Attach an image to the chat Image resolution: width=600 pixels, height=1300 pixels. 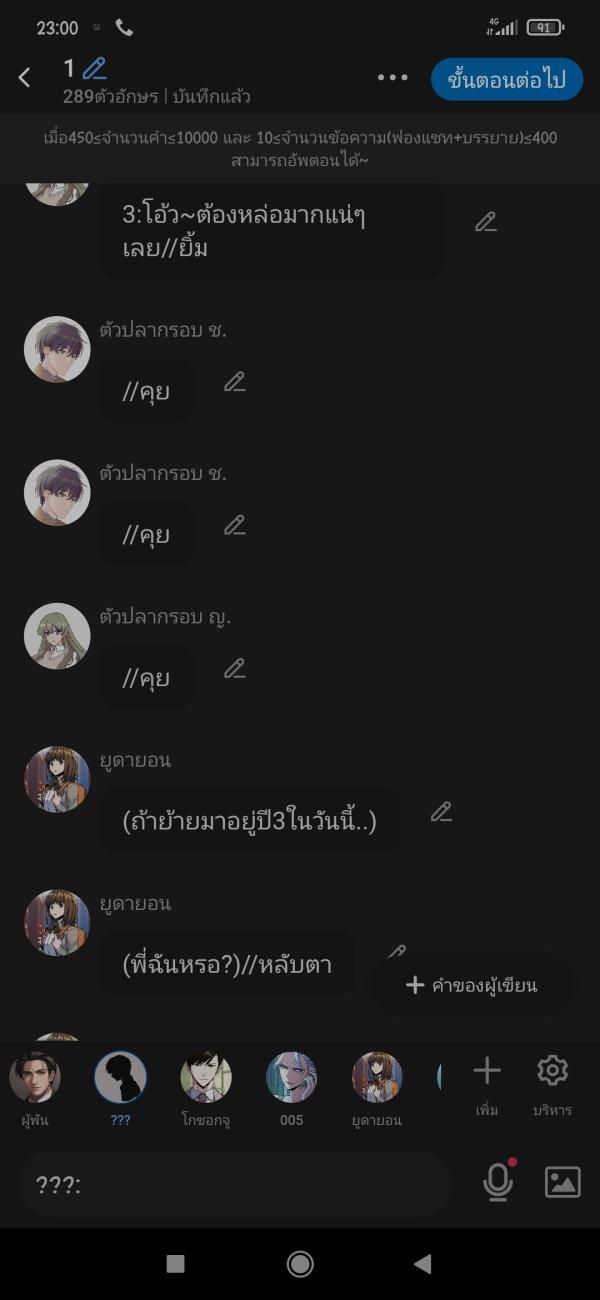(562, 1183)
